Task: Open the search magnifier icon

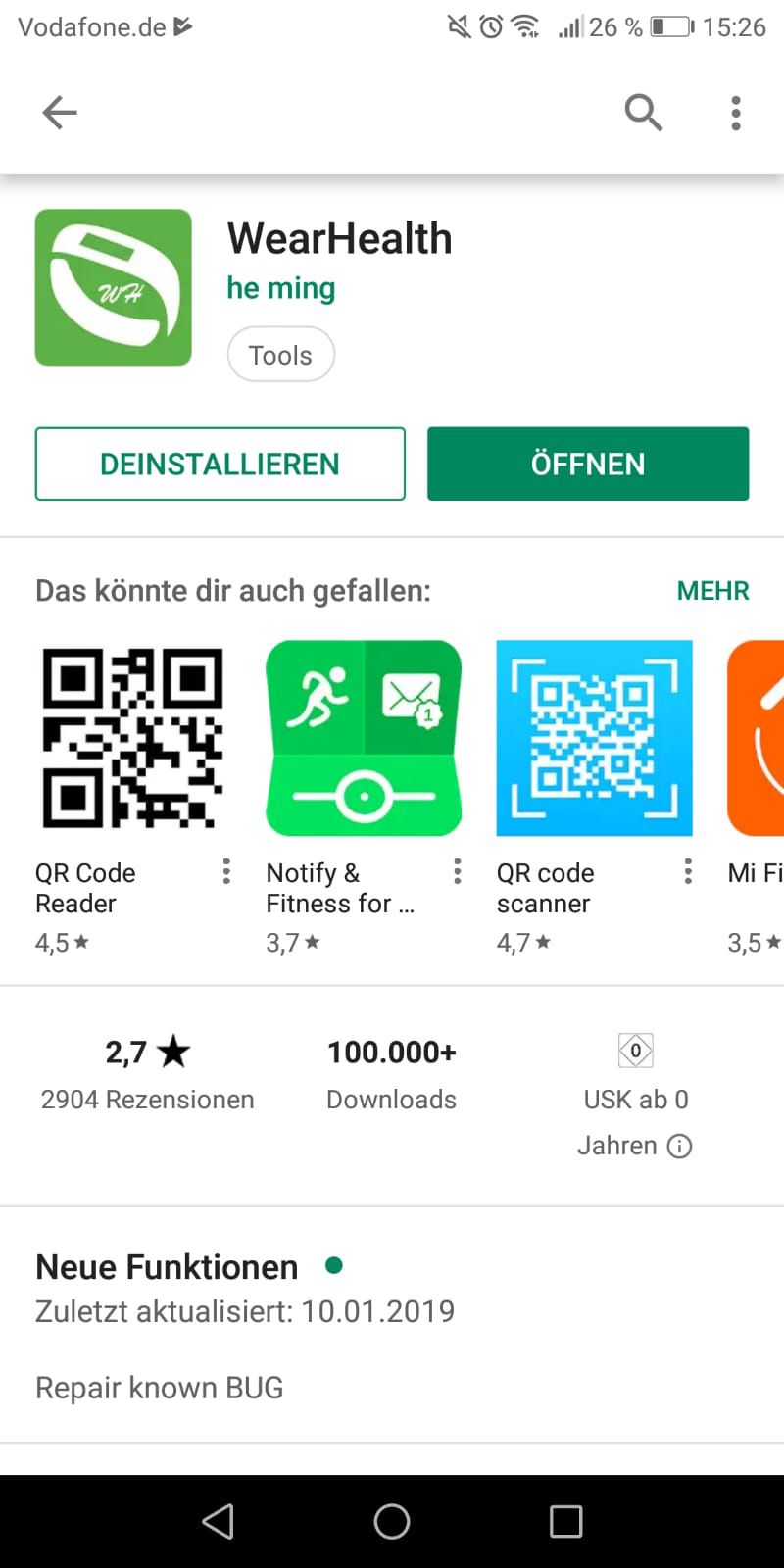Action: [644, 113]
